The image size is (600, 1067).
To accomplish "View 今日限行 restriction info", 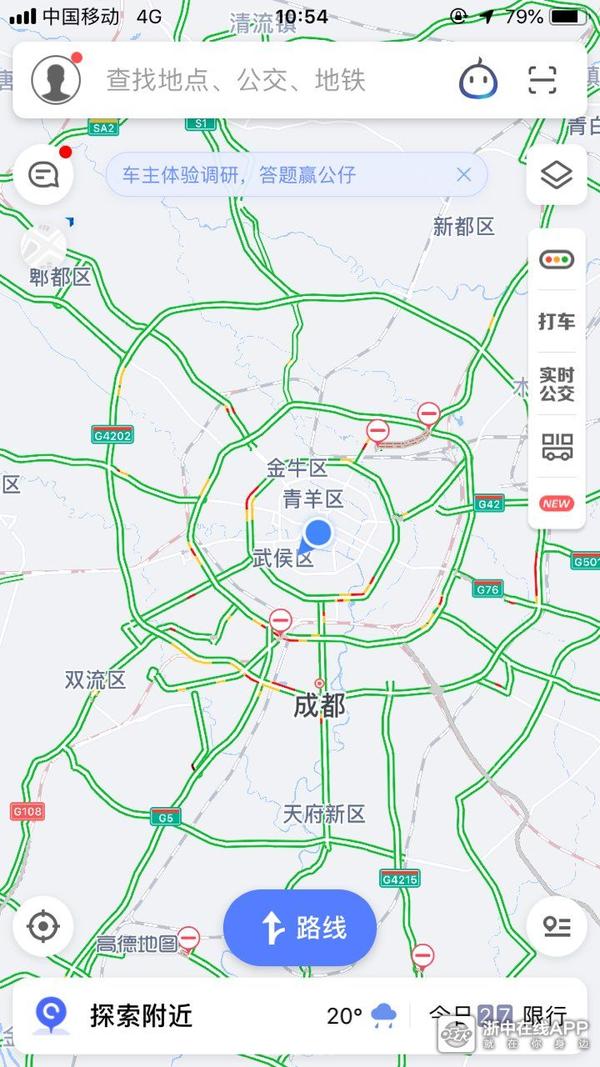I will click(500, 1016).
